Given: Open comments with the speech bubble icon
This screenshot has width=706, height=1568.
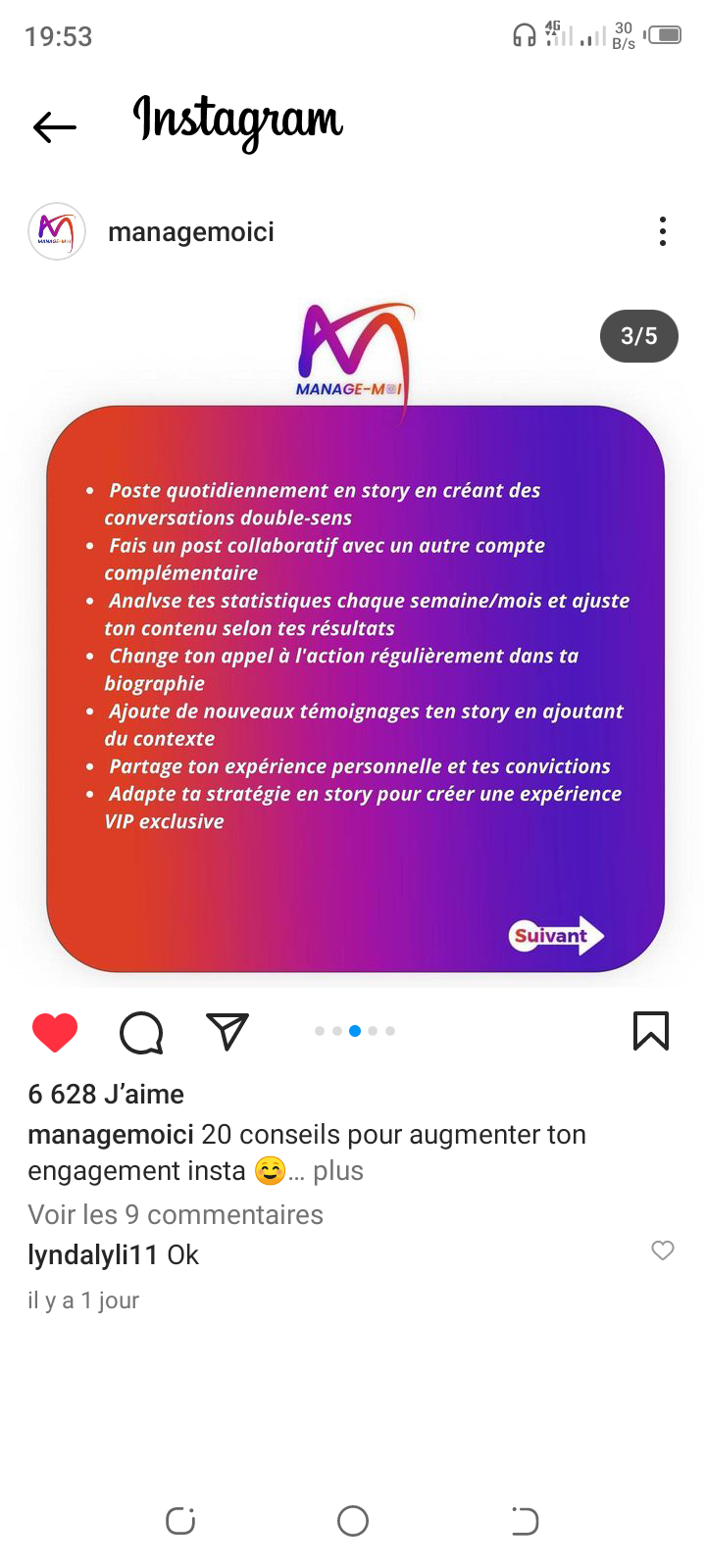Looking at the screenshot, I should click(141, 1032).
